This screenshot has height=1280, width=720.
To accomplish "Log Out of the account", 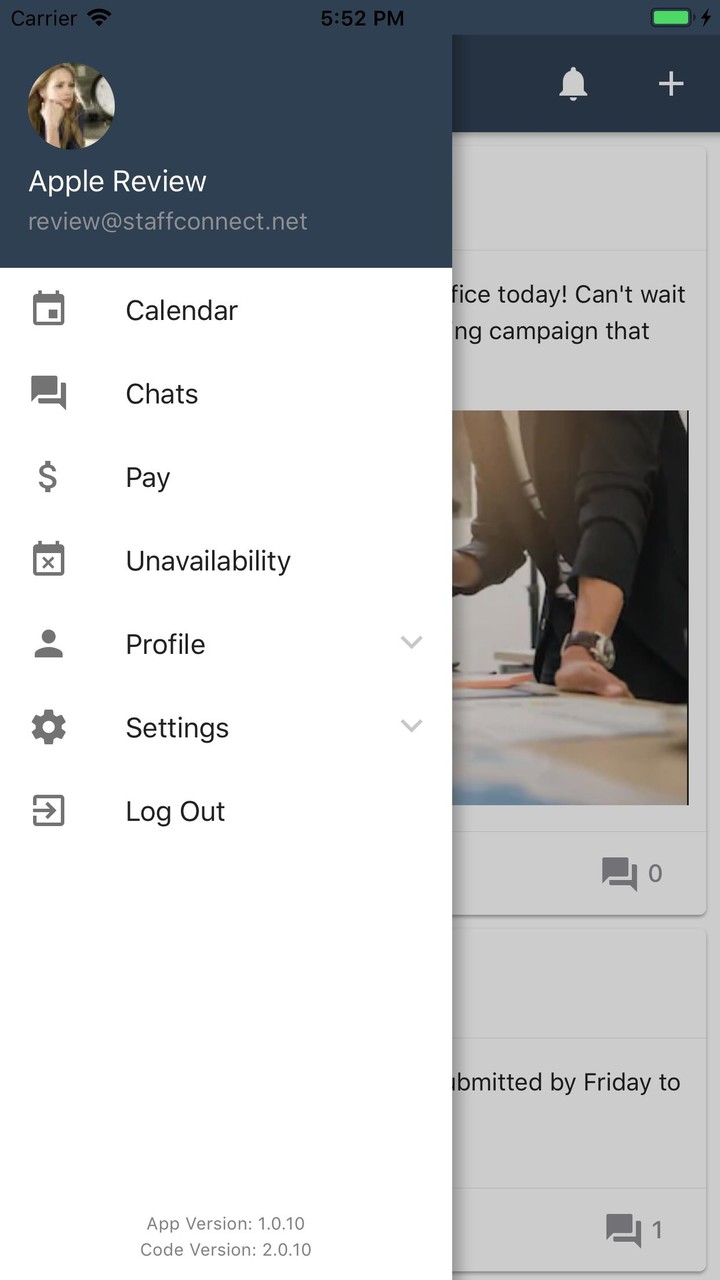I will pos(175,811).
